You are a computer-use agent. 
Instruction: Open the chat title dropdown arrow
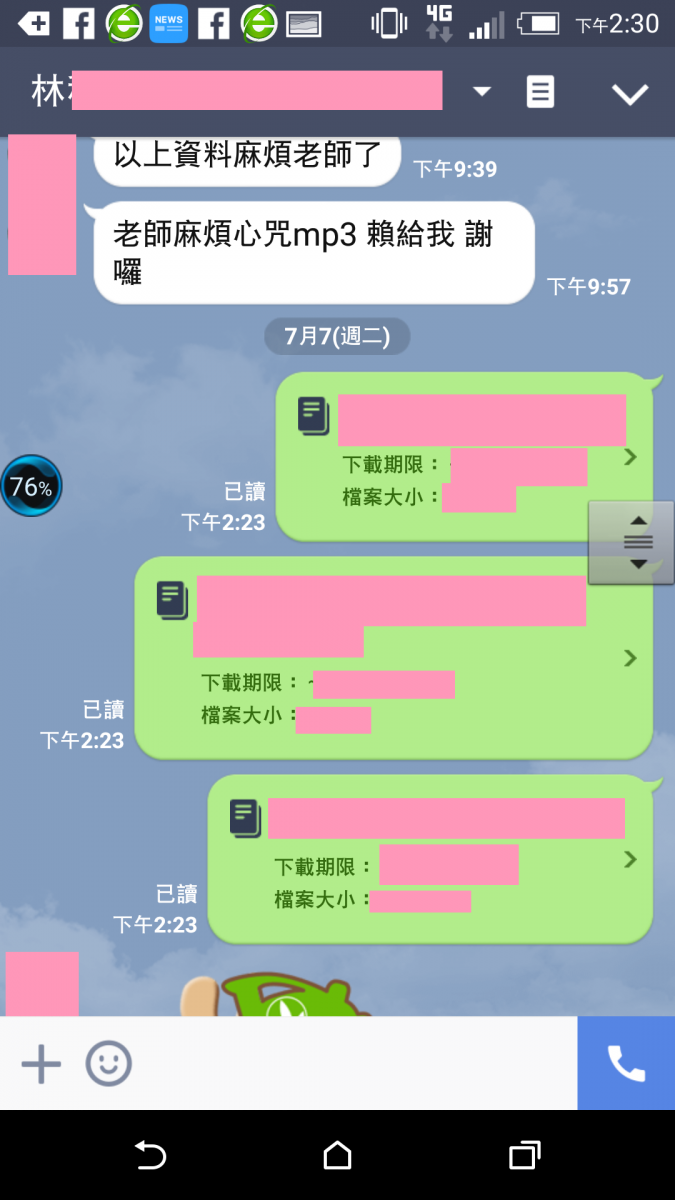point(482,92)
